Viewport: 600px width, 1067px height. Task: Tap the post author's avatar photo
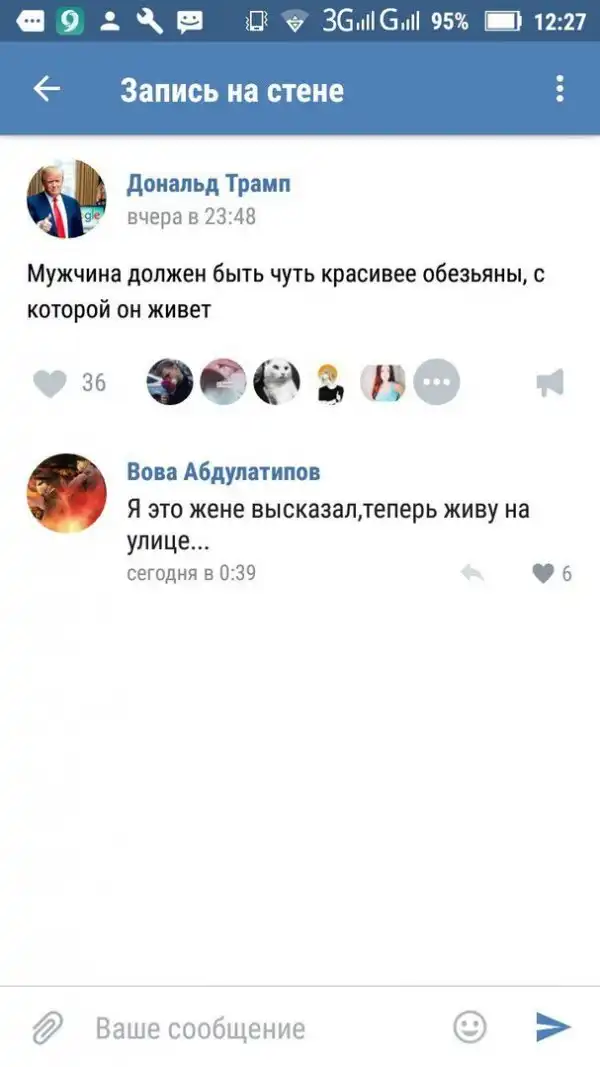pyautogui.click(x=66, y=199)
